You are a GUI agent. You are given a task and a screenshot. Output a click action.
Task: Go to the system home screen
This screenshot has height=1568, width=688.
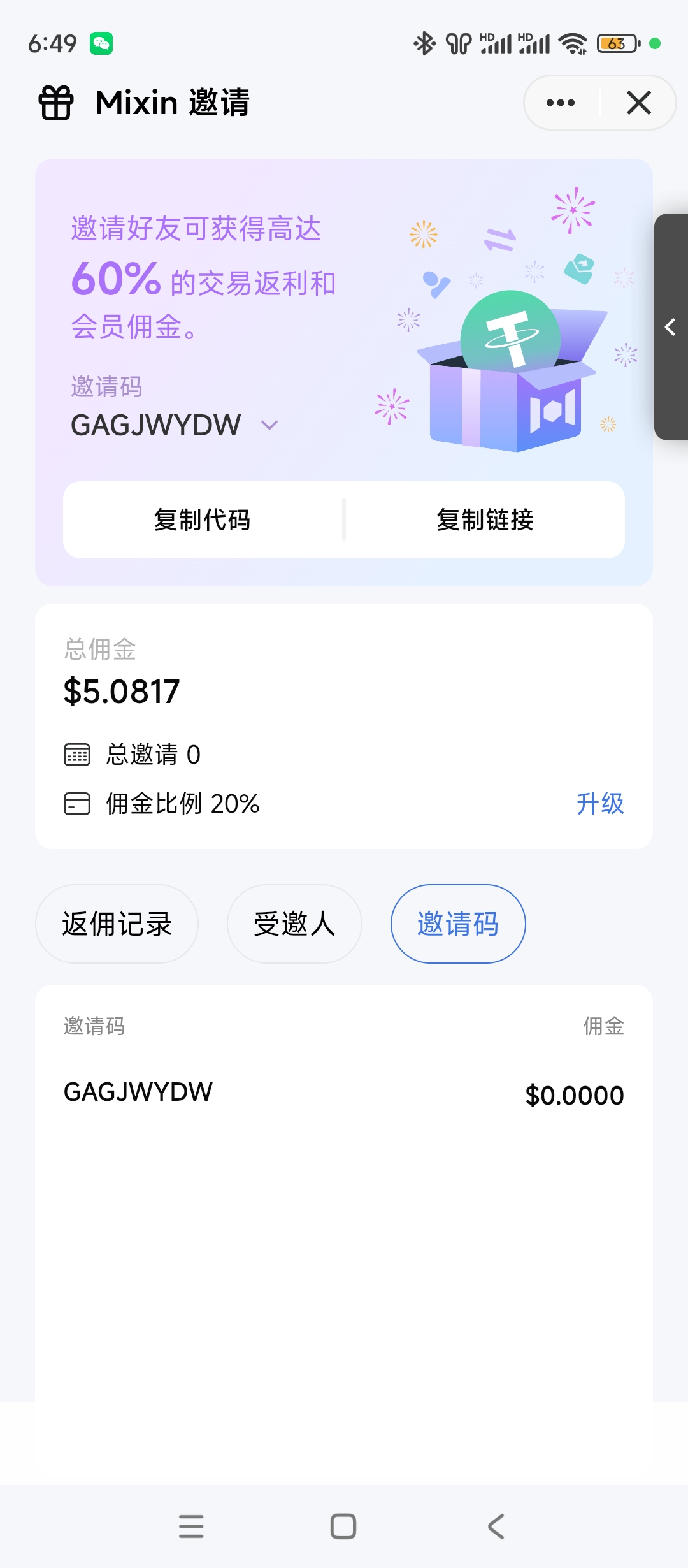[x=343, y=1527]
